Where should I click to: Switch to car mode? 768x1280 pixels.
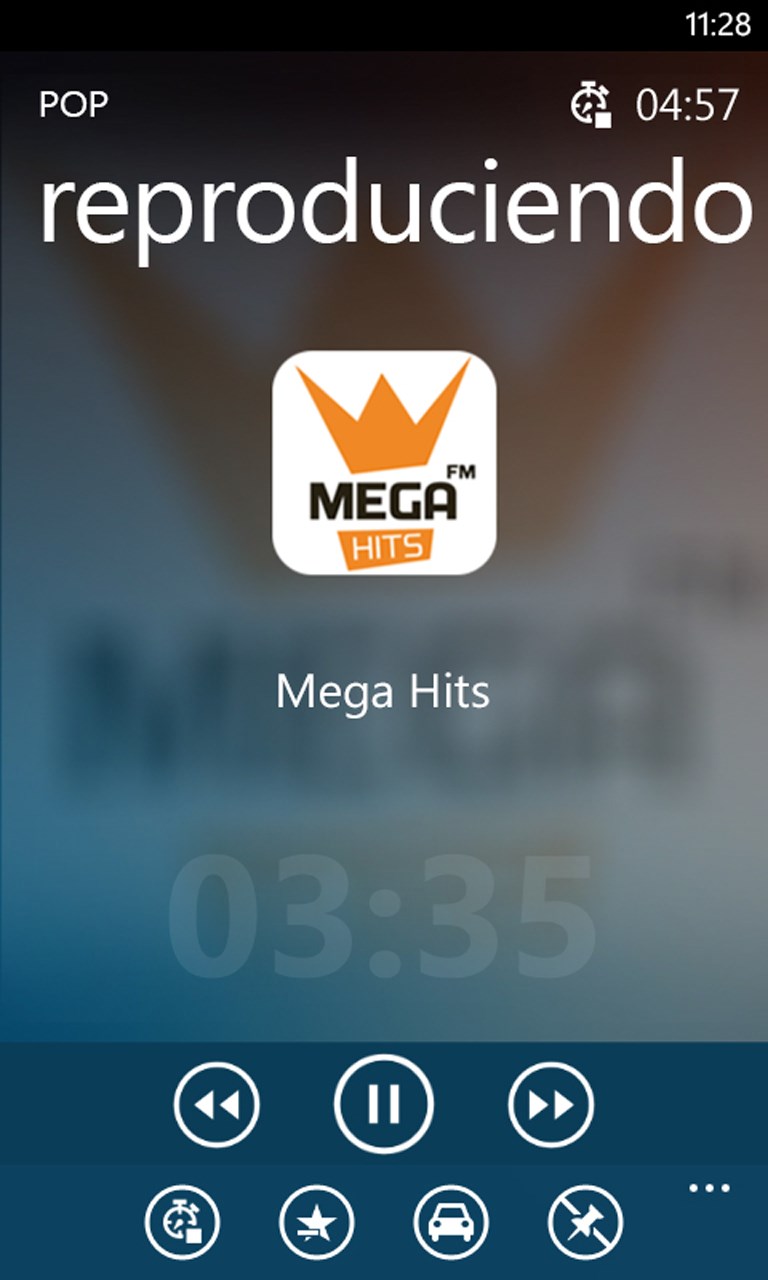450,1222
